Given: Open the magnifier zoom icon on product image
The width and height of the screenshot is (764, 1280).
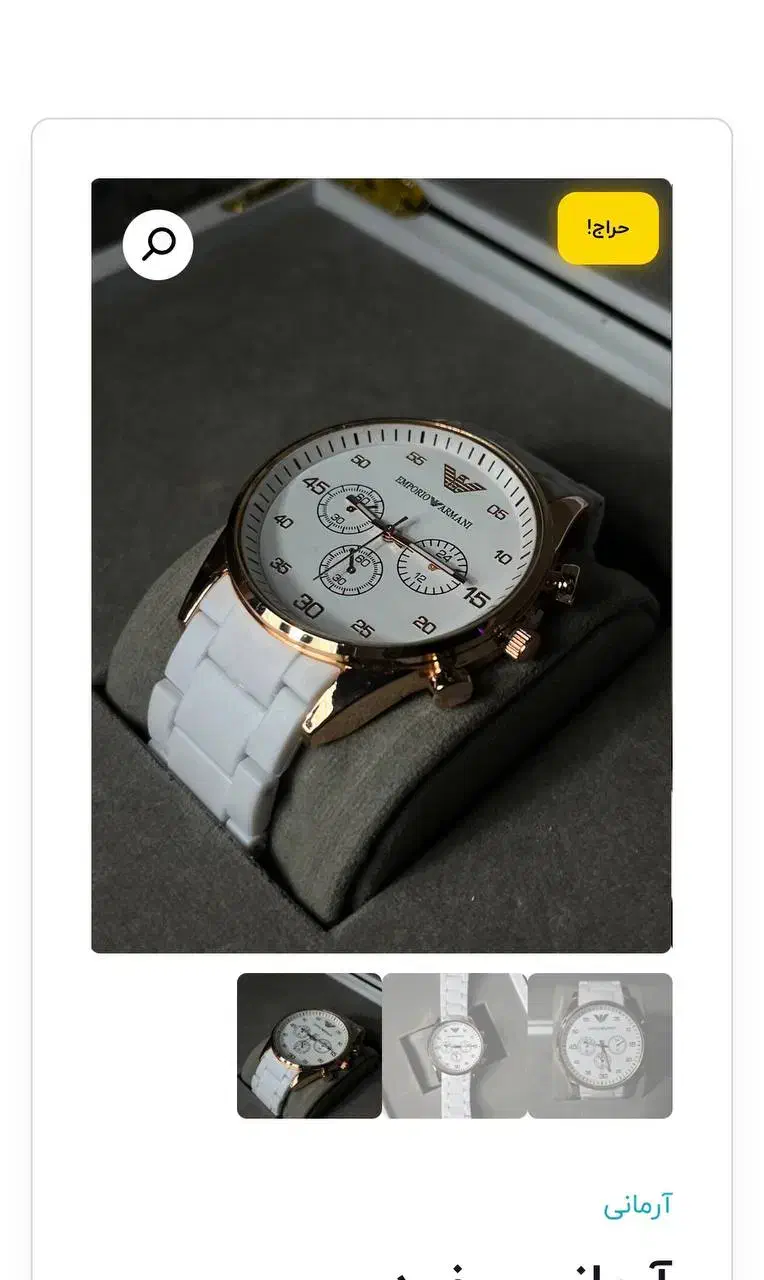Looking at the screenshot, I should [158, 244].
